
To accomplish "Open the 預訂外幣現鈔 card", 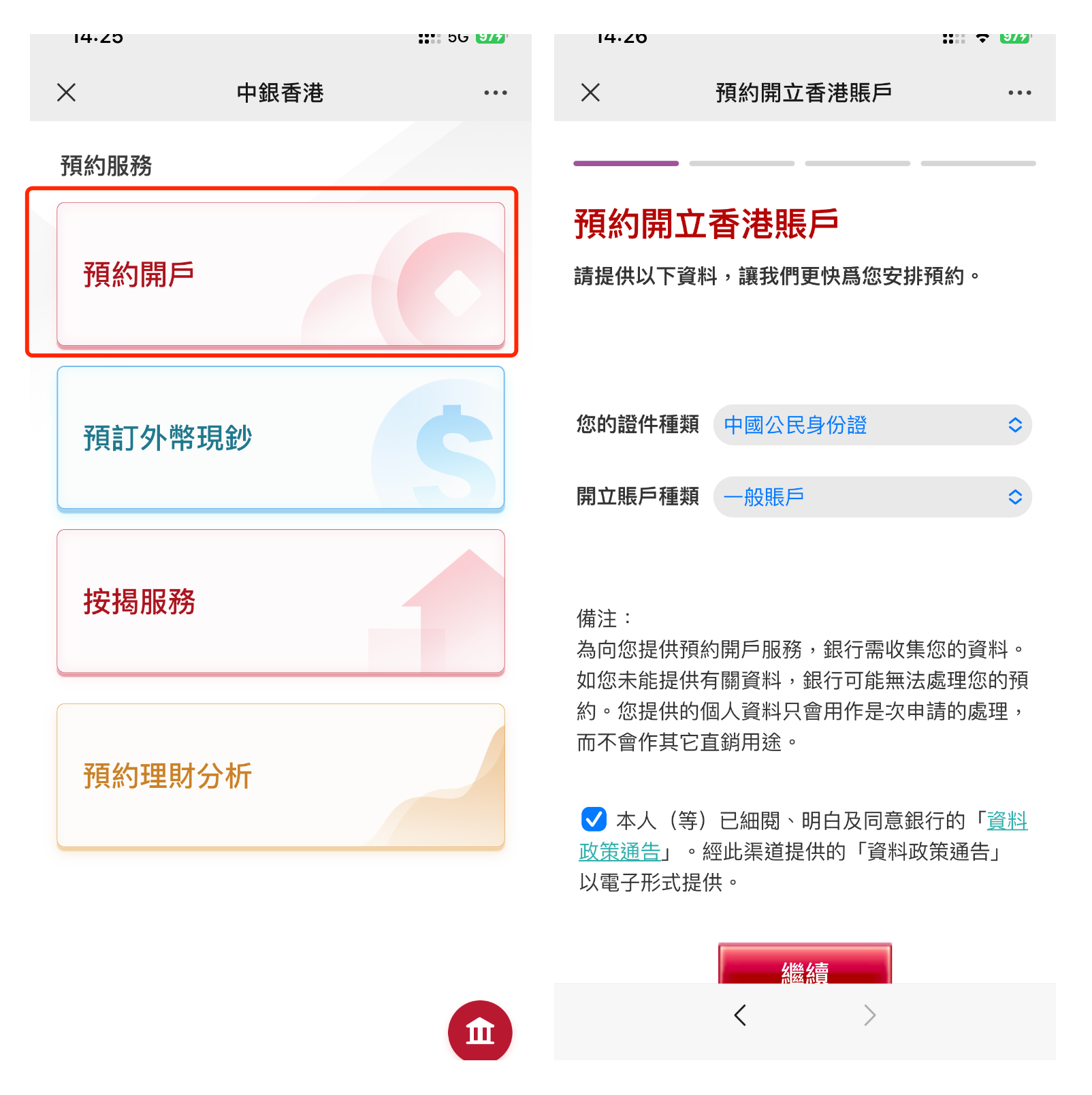I will point(280,438).
